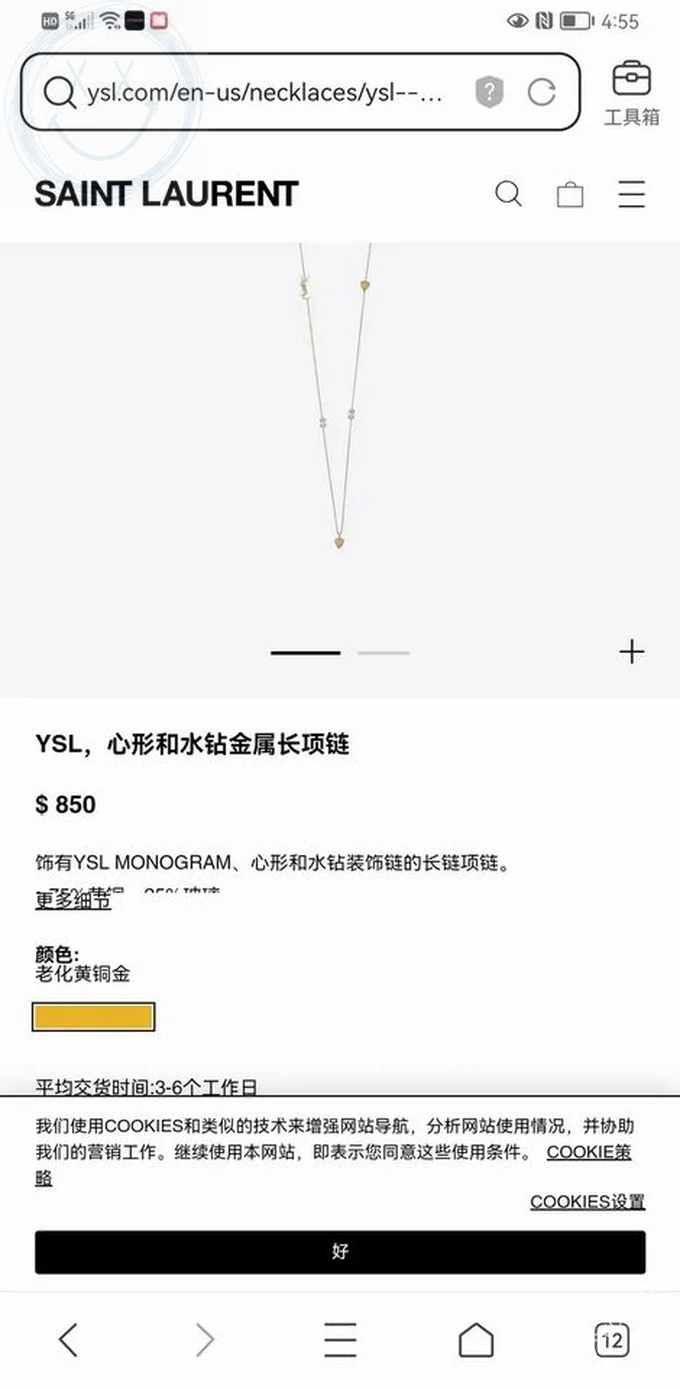Reload the current page
Viewport: 680px width, 1389px height.
pyautogui.click(x=541, y=93)
